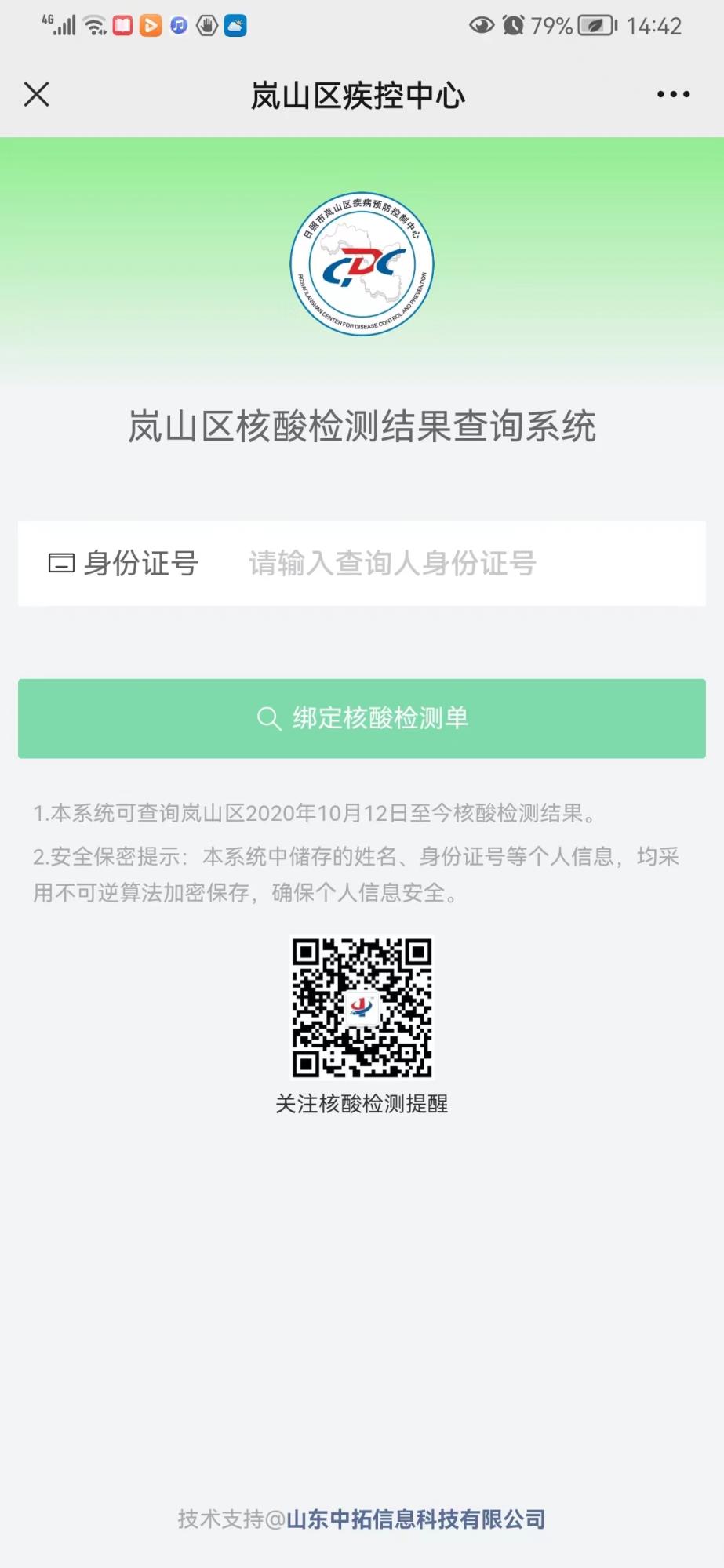Tap the weather notification icon in status bar

(235, 26)
